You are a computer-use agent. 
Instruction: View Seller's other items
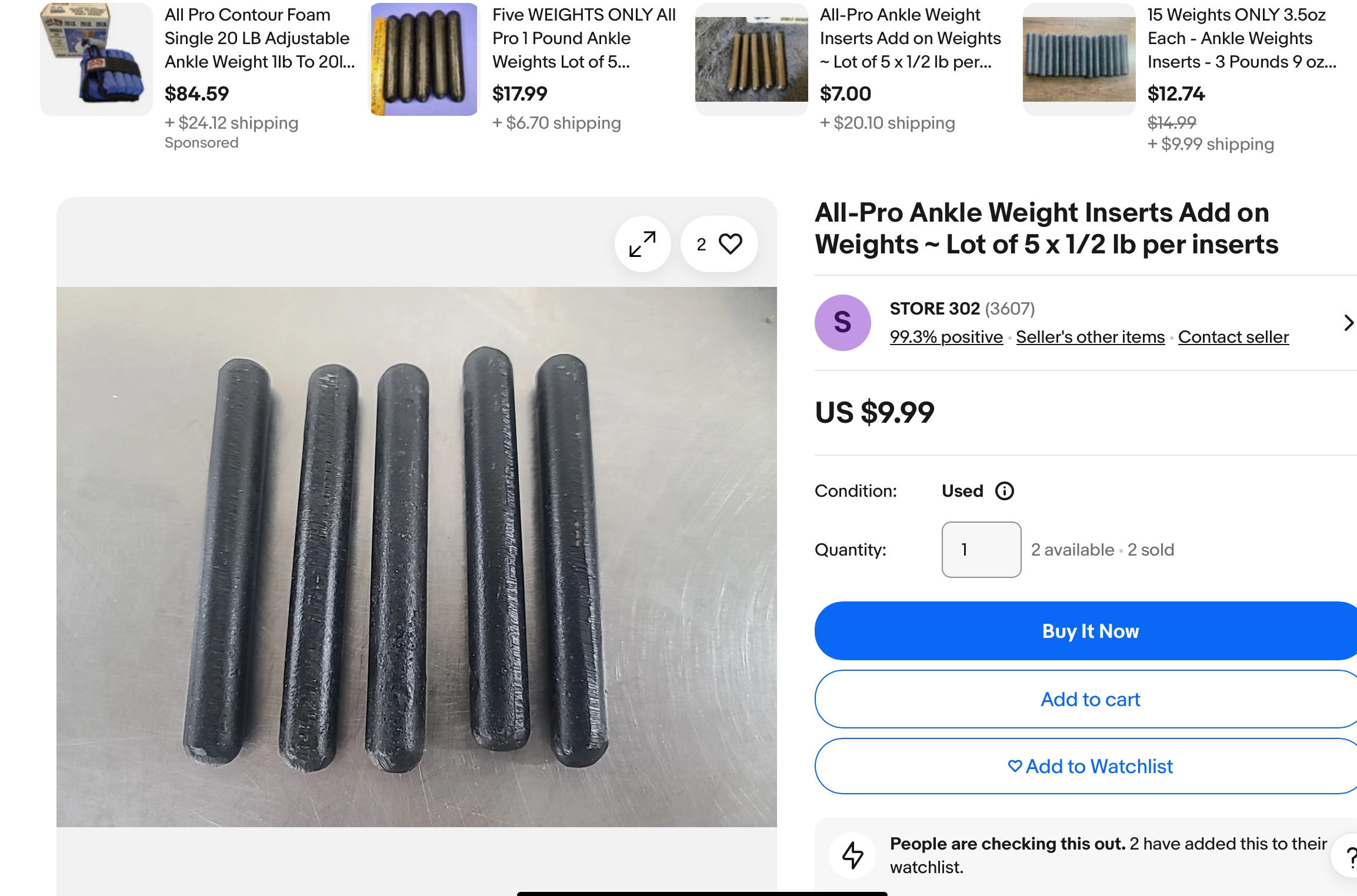click(1090, 337)
